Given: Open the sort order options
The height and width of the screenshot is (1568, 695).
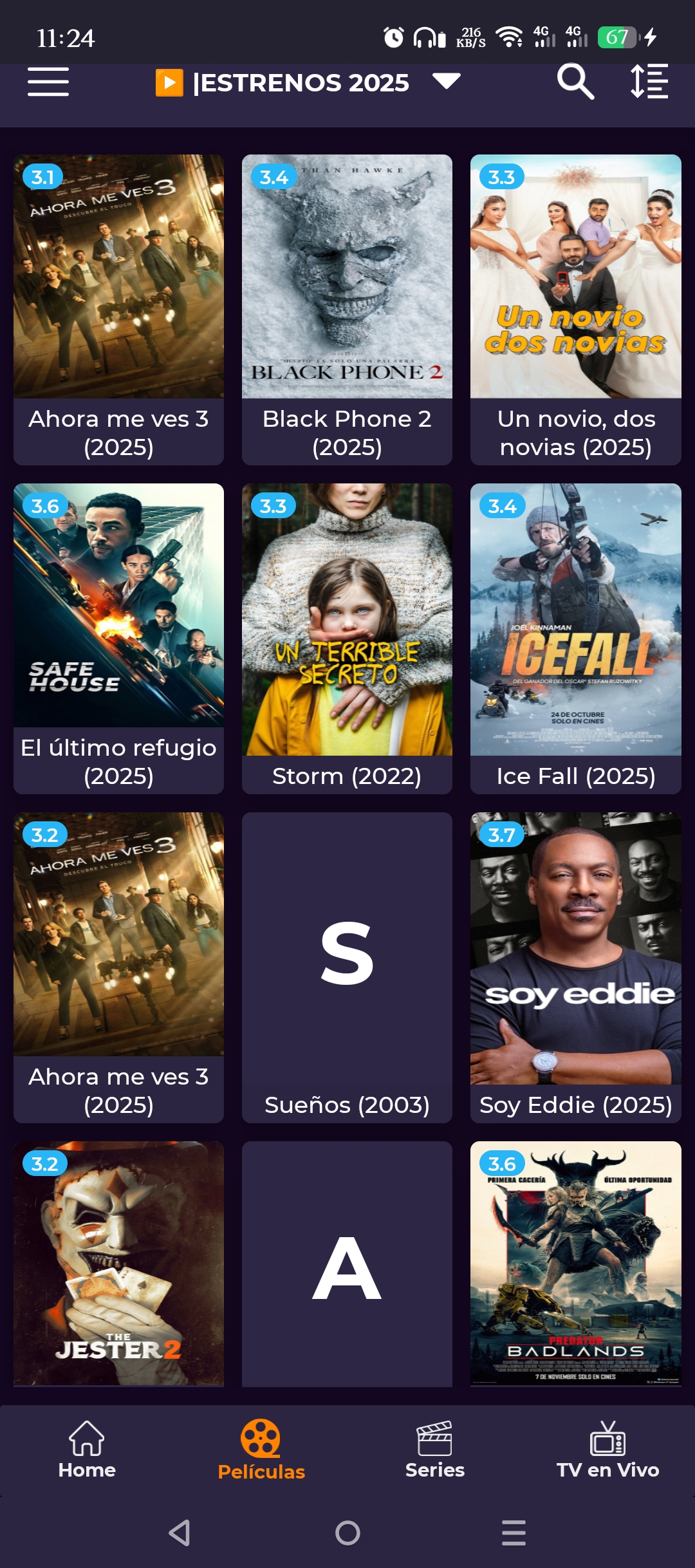Looking at the screenshot, I should tap(649, 82).
